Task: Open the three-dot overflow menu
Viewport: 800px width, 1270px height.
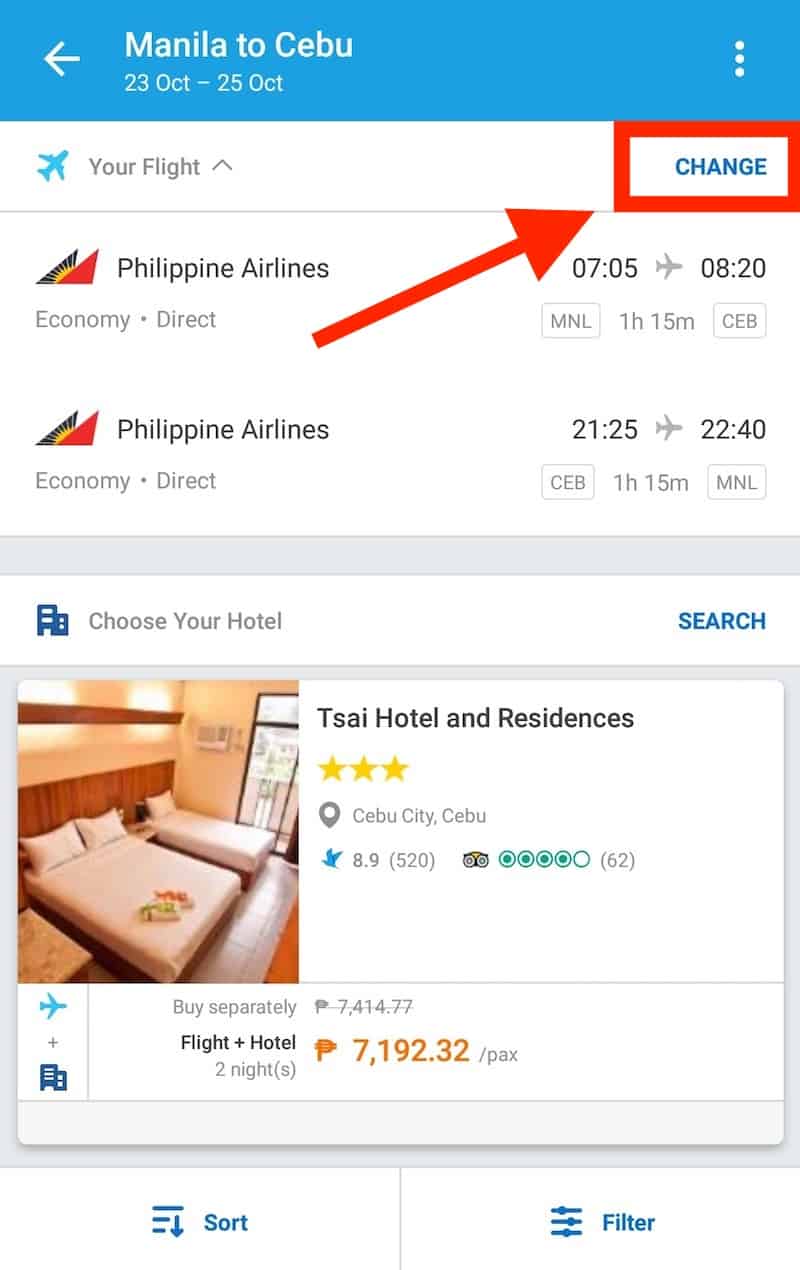Action: [x=740, y=59]
